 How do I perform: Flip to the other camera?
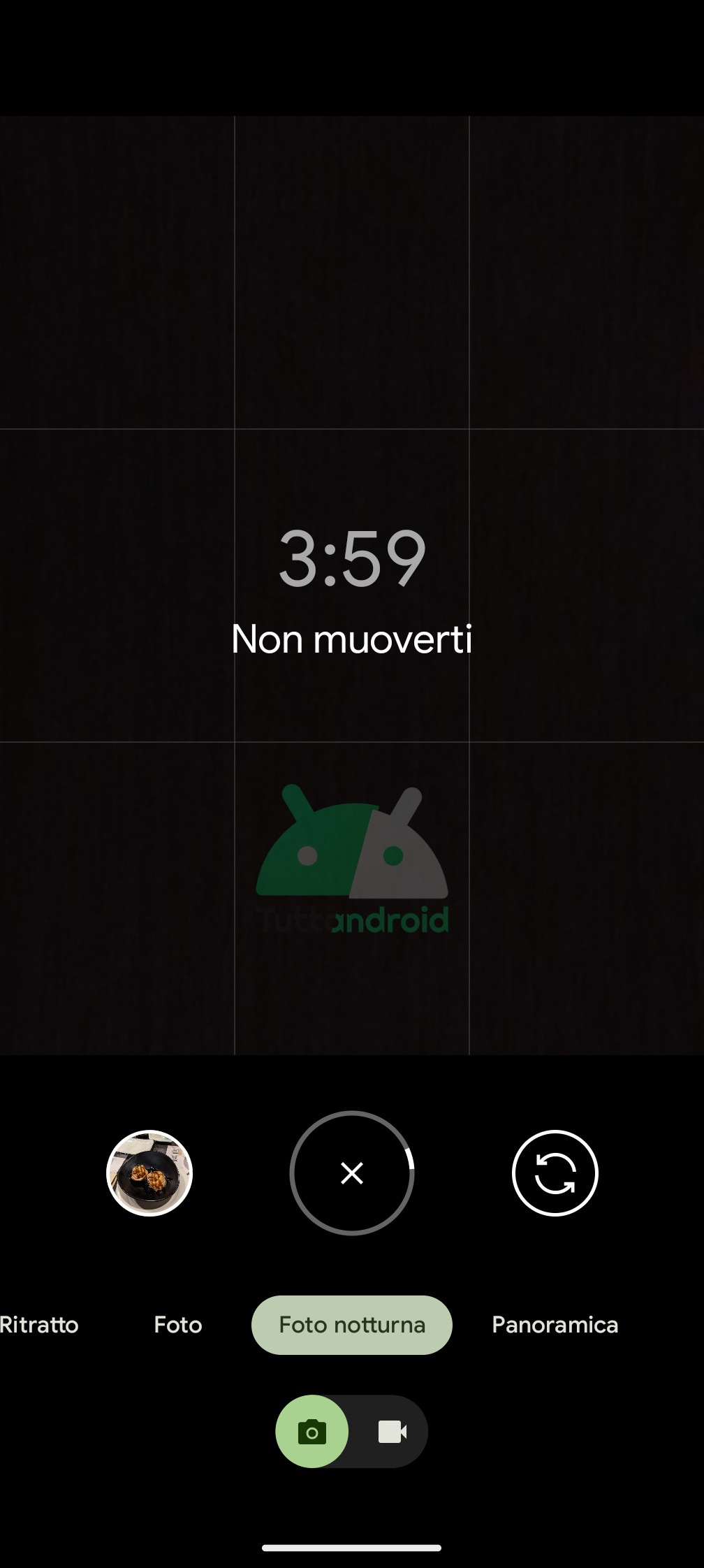point(555,1173)
